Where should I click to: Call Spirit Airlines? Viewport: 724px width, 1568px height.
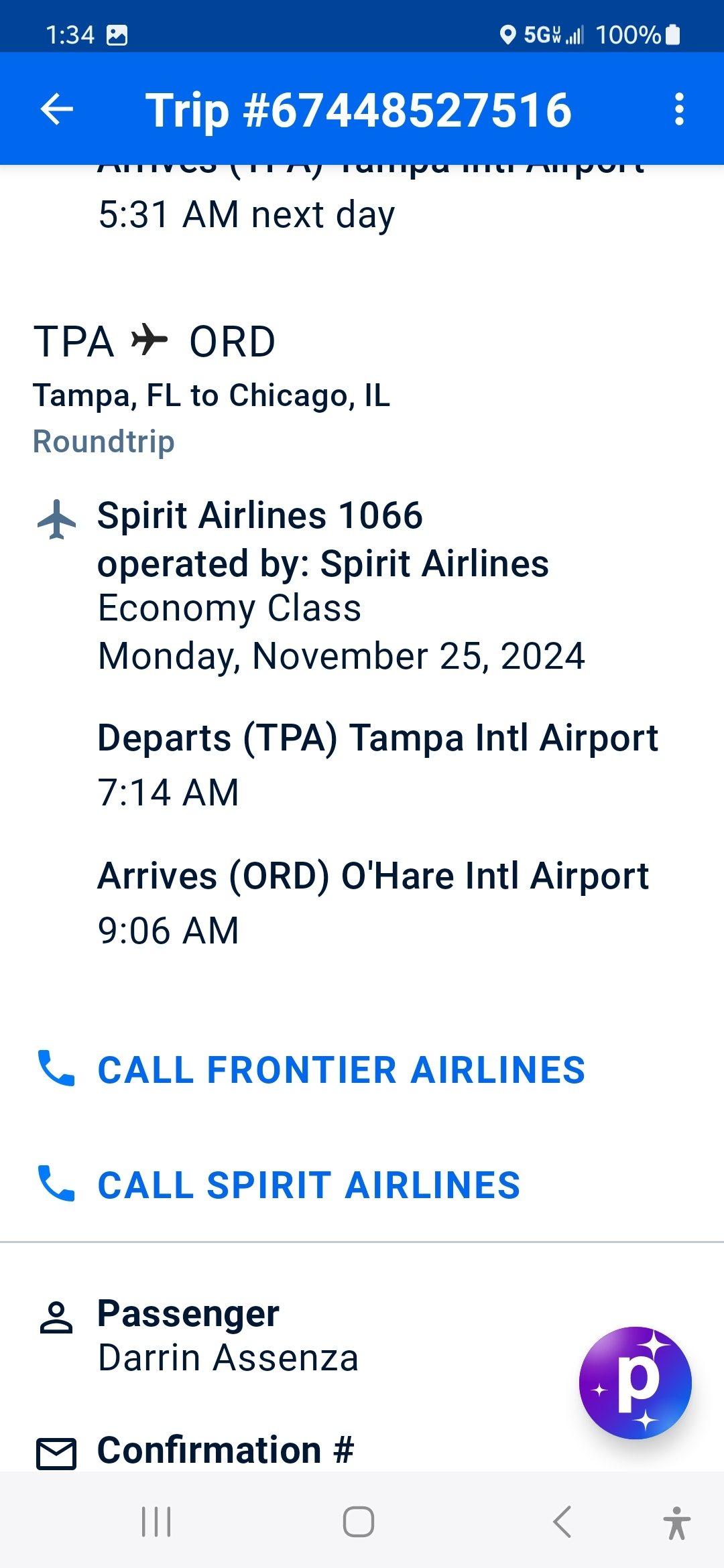pyautogui.click(x=279, y=1185)
